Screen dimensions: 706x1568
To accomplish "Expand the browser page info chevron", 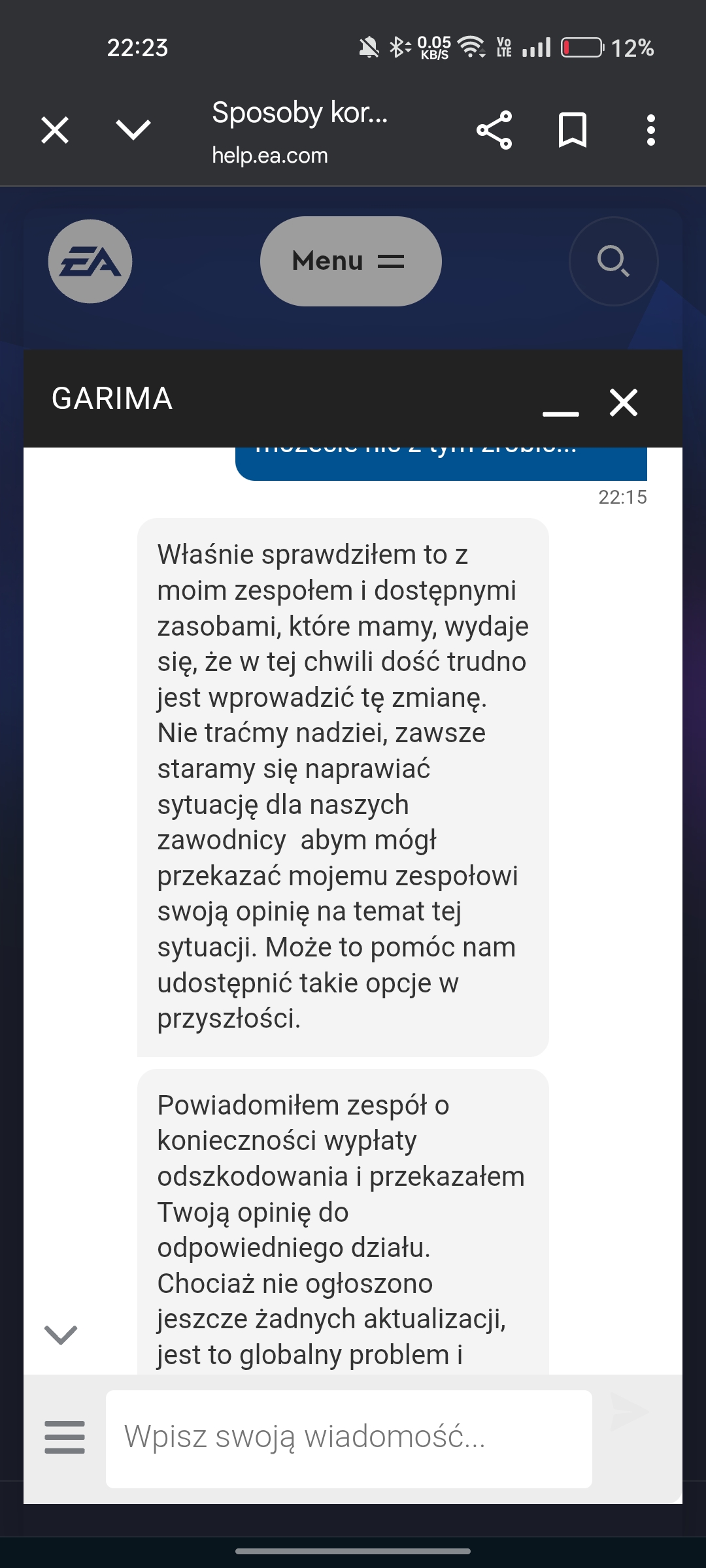I will (133, 130).
